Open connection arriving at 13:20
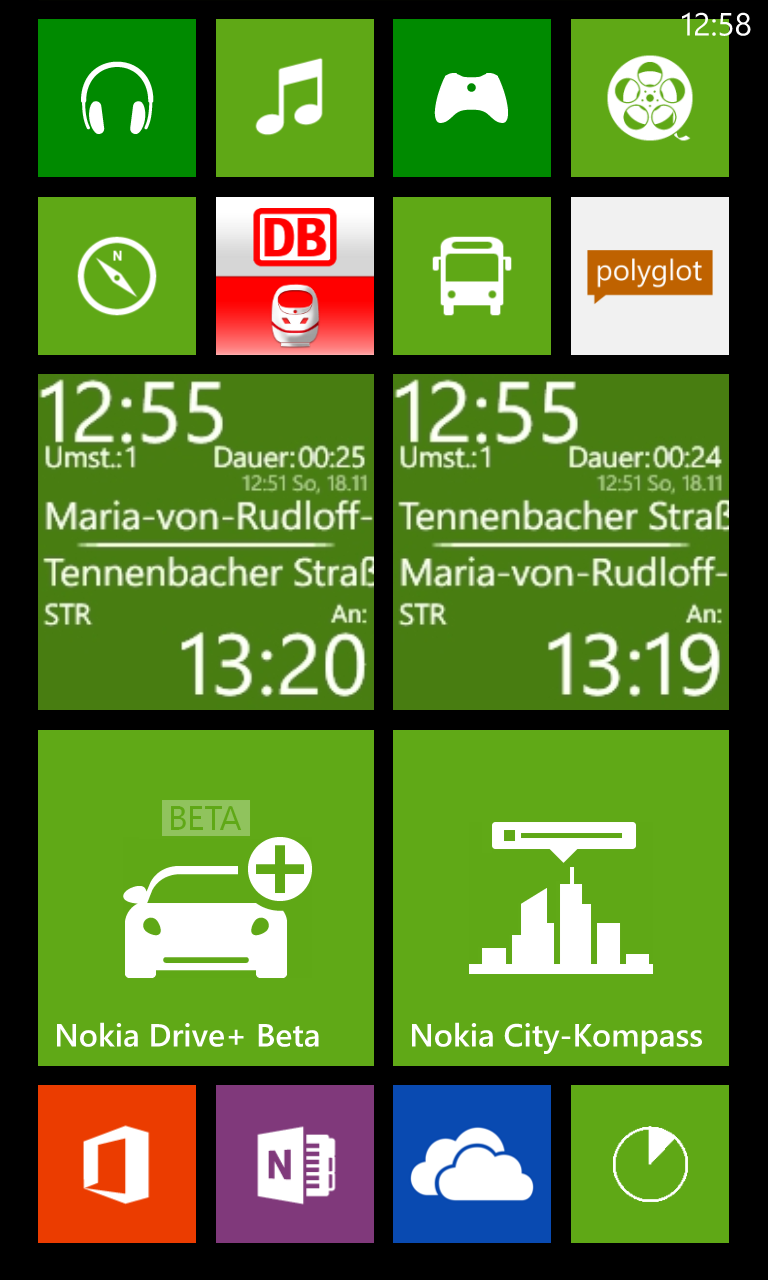The width and height of the screenshot is (768, 1280). [x=206, y=542]
